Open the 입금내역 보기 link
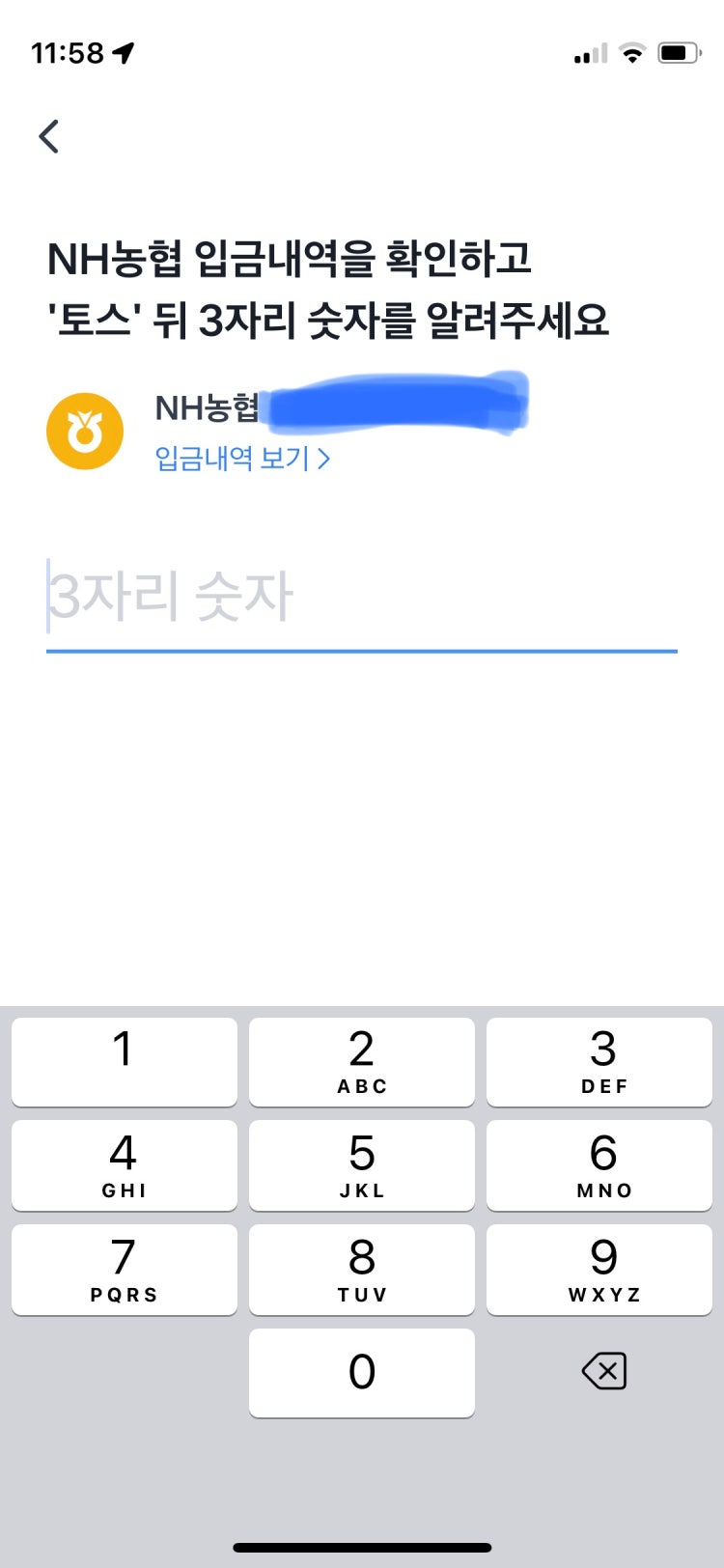The image size is (724, 1568). pyautogui.click(x=241, y=458)
